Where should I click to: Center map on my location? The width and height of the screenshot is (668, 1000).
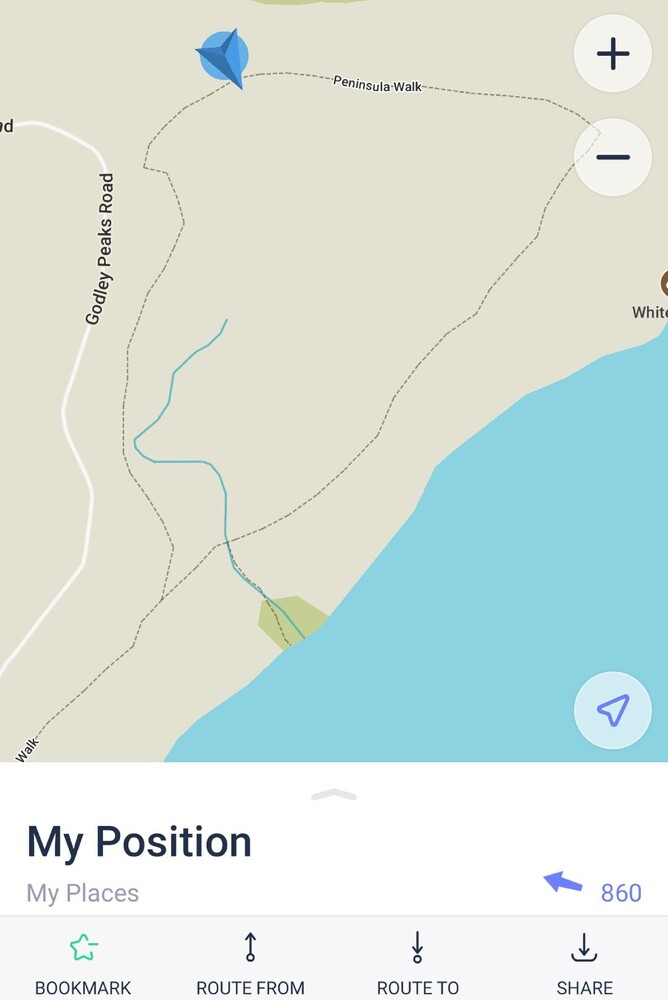pyautogui.click(x=612, y=710)
